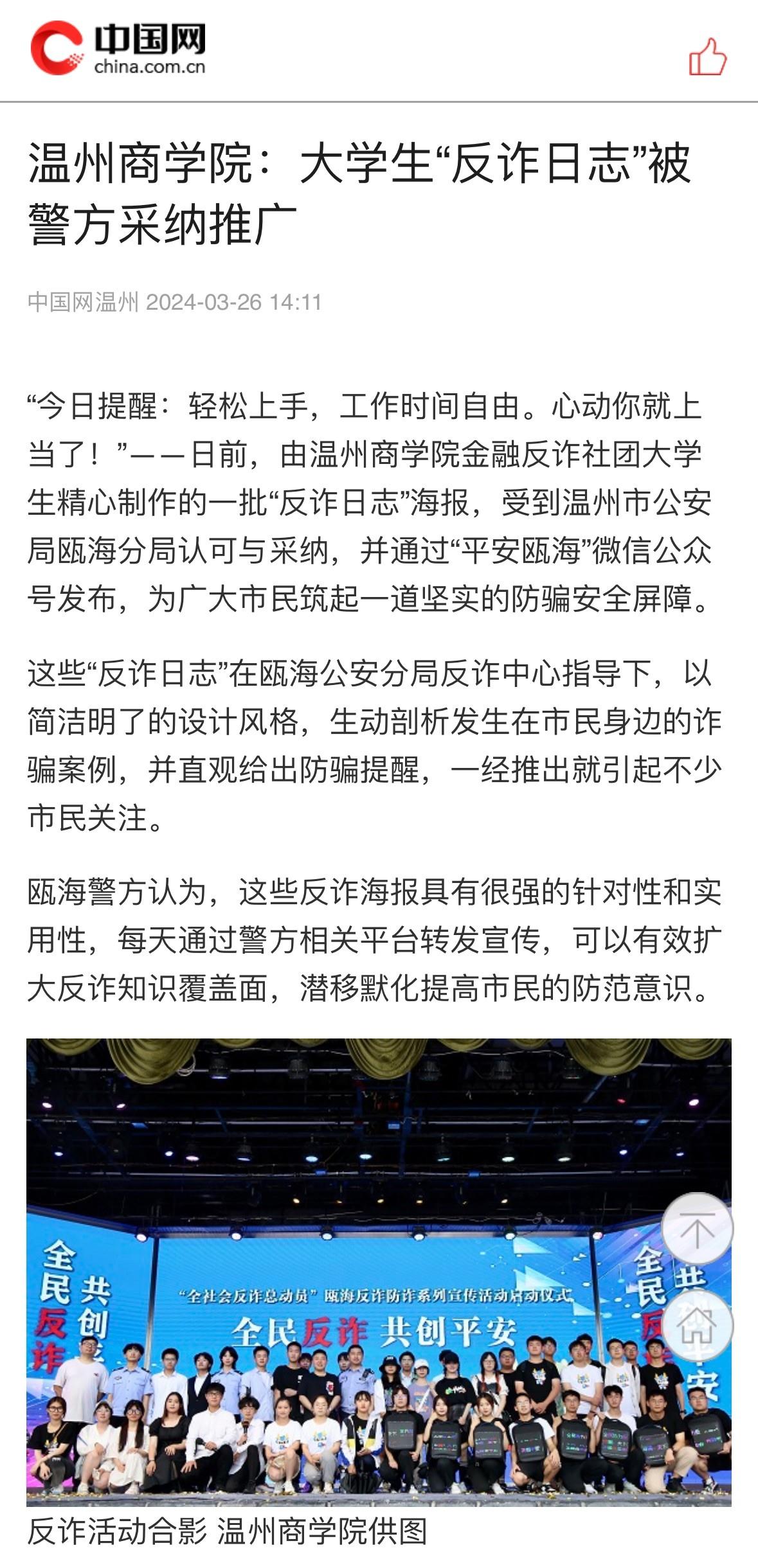Image resolution: width=758 pixels, height=1568 pixels.
Task: Open the 中国网 china.com.cn logo link
Action: 119,49
